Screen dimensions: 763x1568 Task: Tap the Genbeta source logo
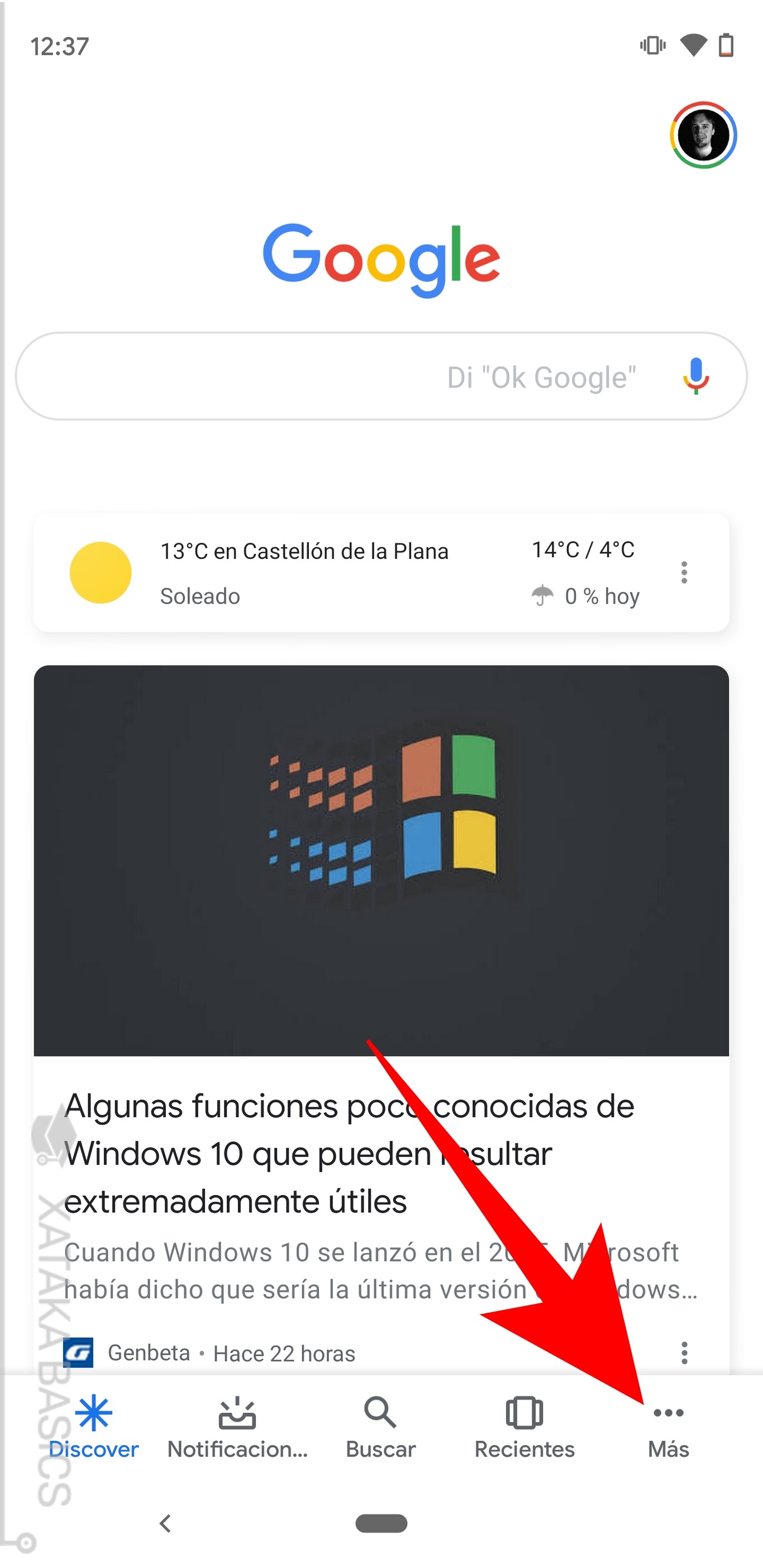click(x=80, y=1352)
